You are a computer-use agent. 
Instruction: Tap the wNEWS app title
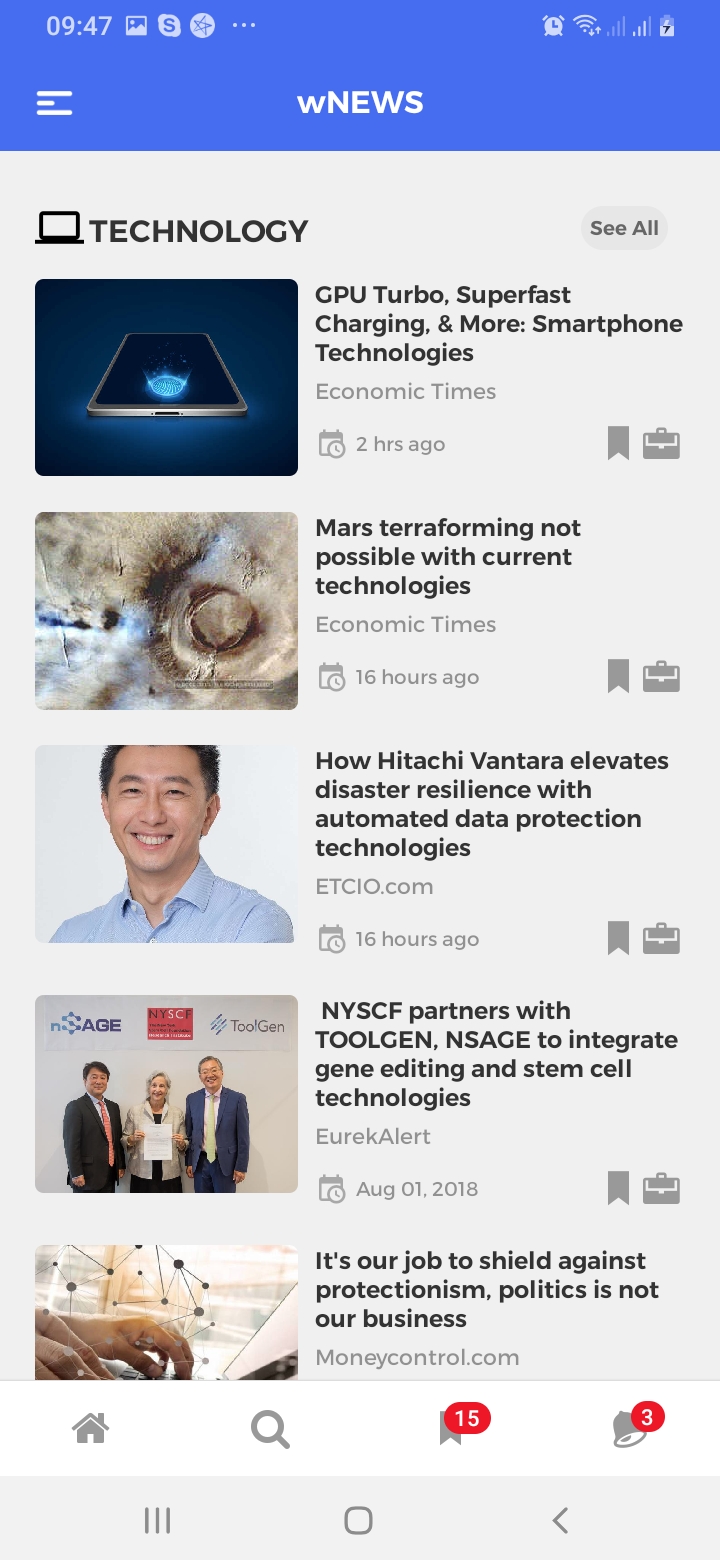(360, 102)
